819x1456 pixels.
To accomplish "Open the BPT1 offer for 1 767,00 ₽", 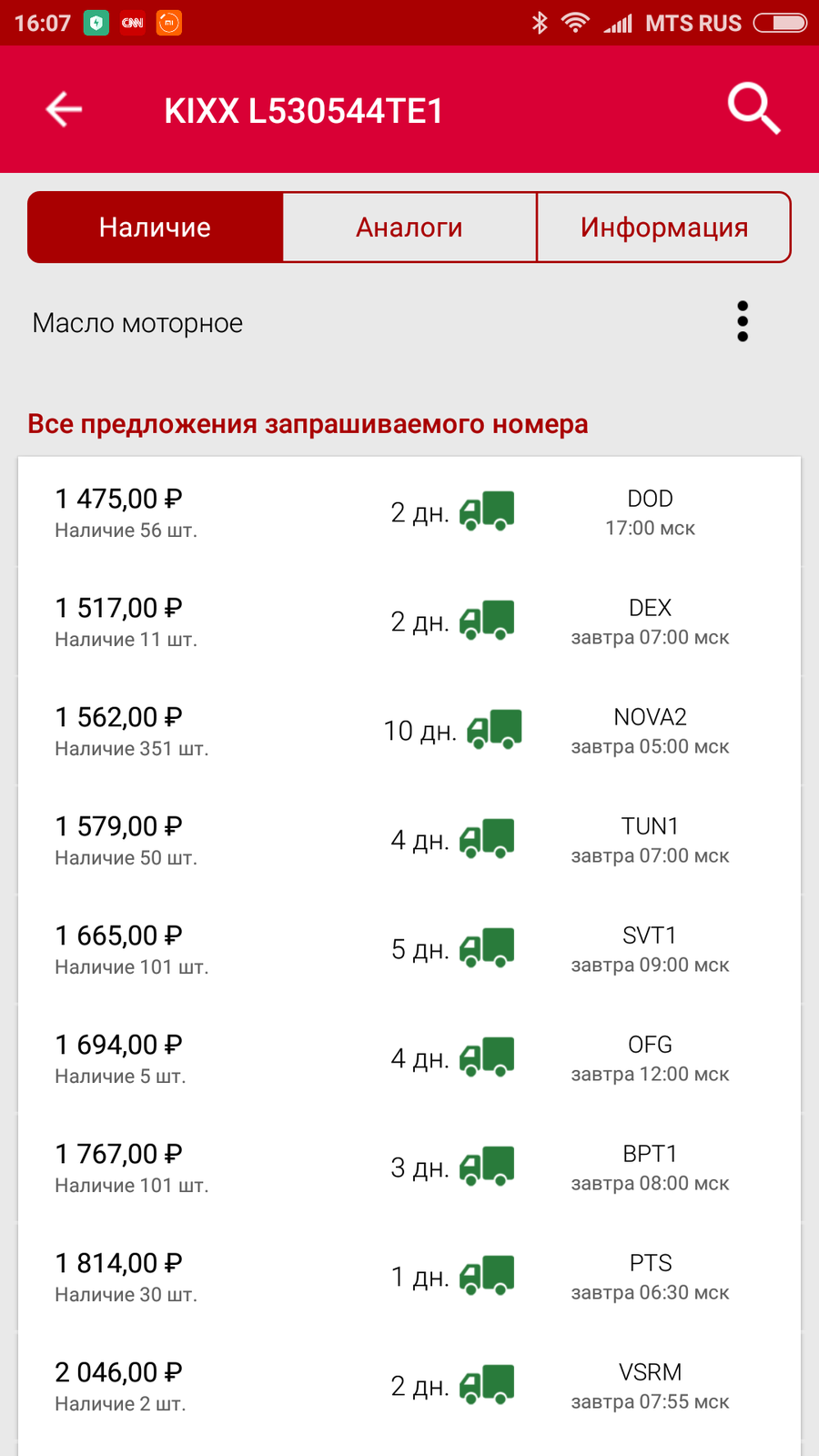I will click(x=409, y=1168).
